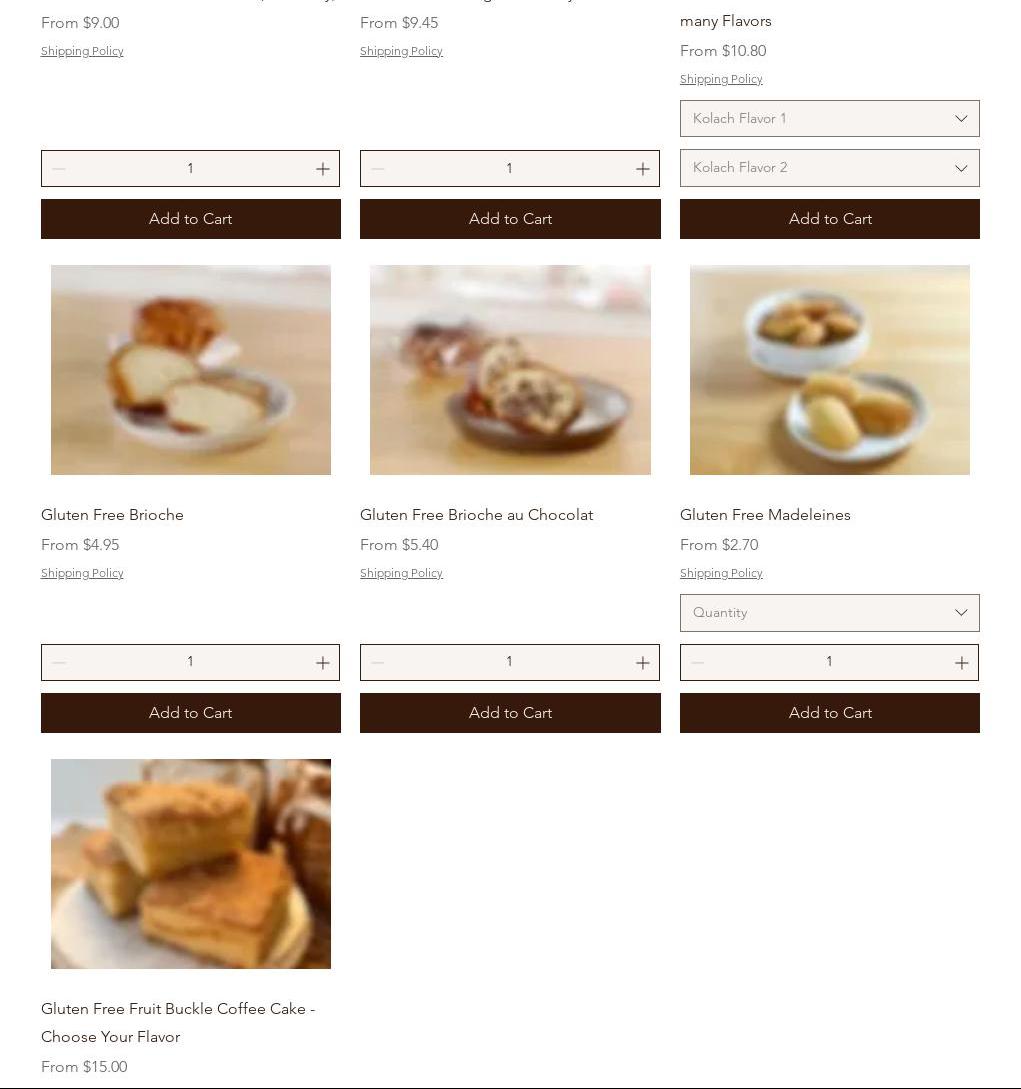Open Shipping Policy under Gluten Free Brioche
Viewport: 1021px width, 1089px height.
[82, 573]
